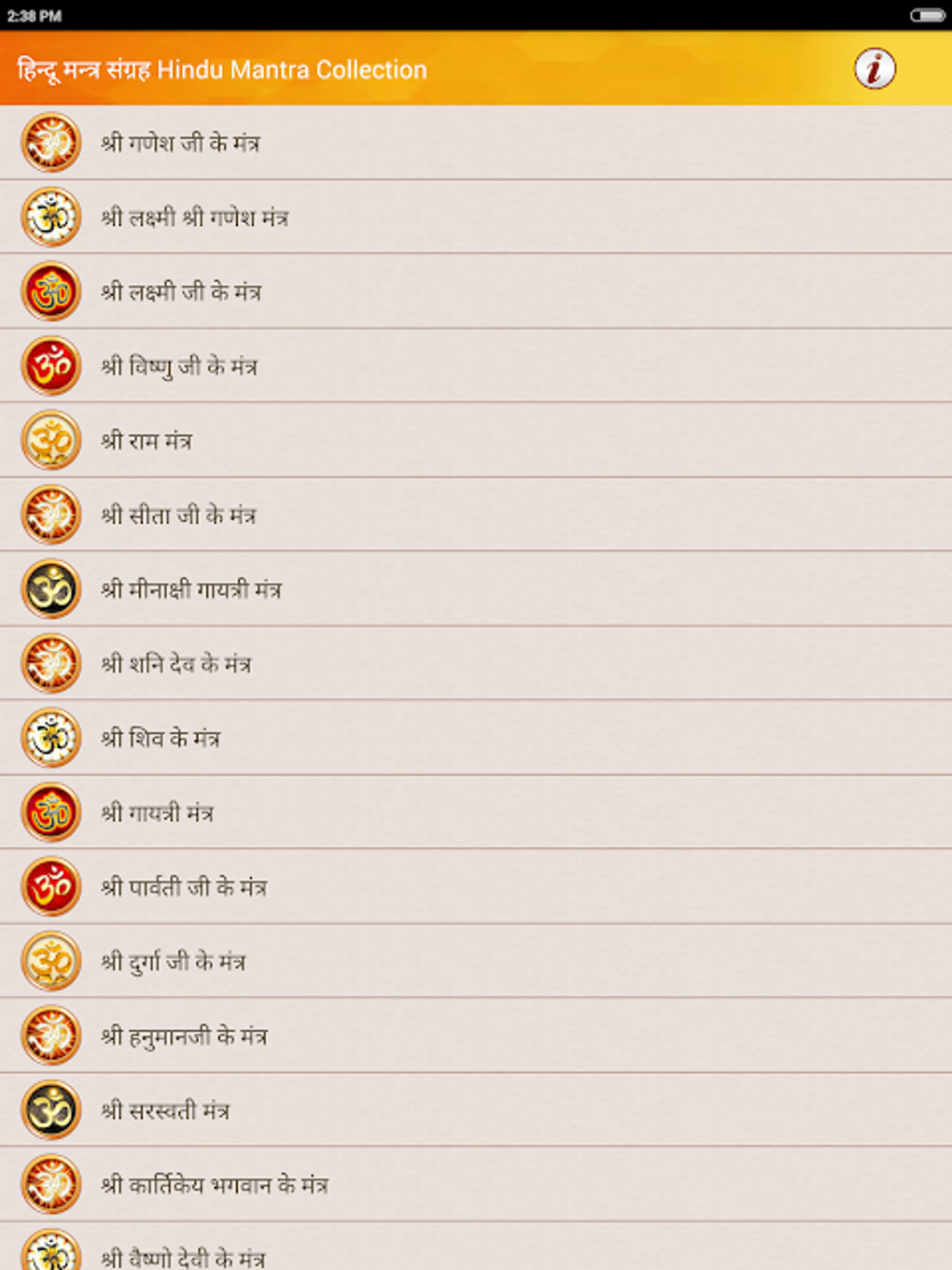This screenshot has width=952, height=1270.
Task: Open श्री शनि देव के मंत्र
Action: tap(176, 664)
